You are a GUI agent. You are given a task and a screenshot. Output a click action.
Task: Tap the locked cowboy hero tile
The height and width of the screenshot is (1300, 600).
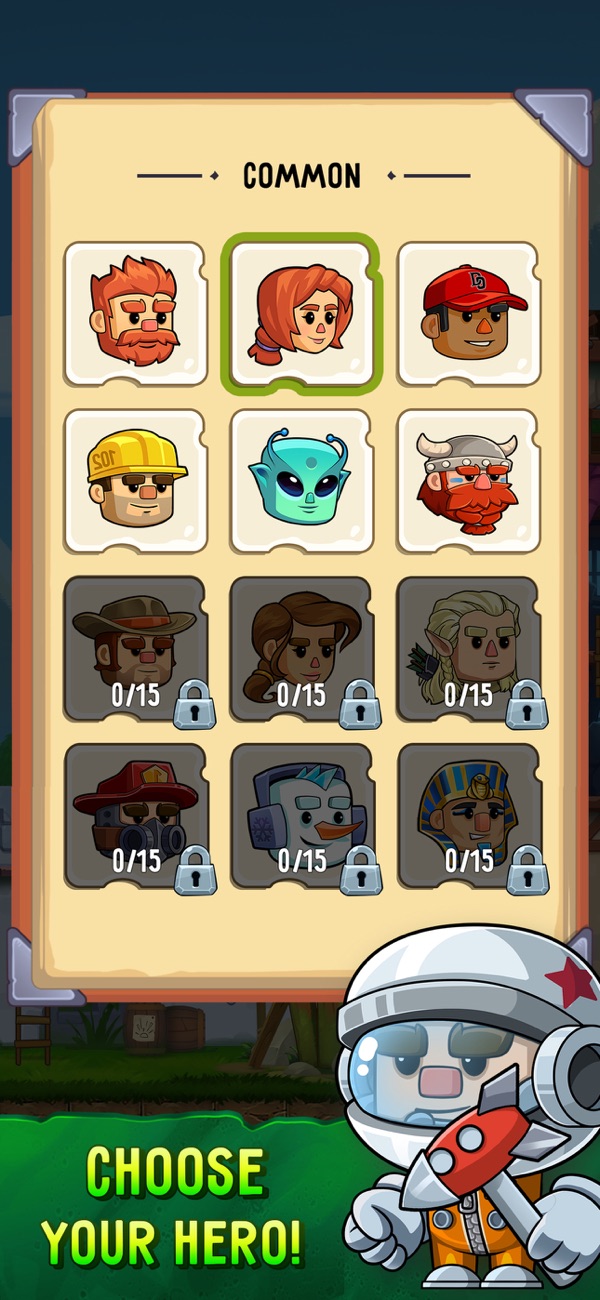click(135, 648)
